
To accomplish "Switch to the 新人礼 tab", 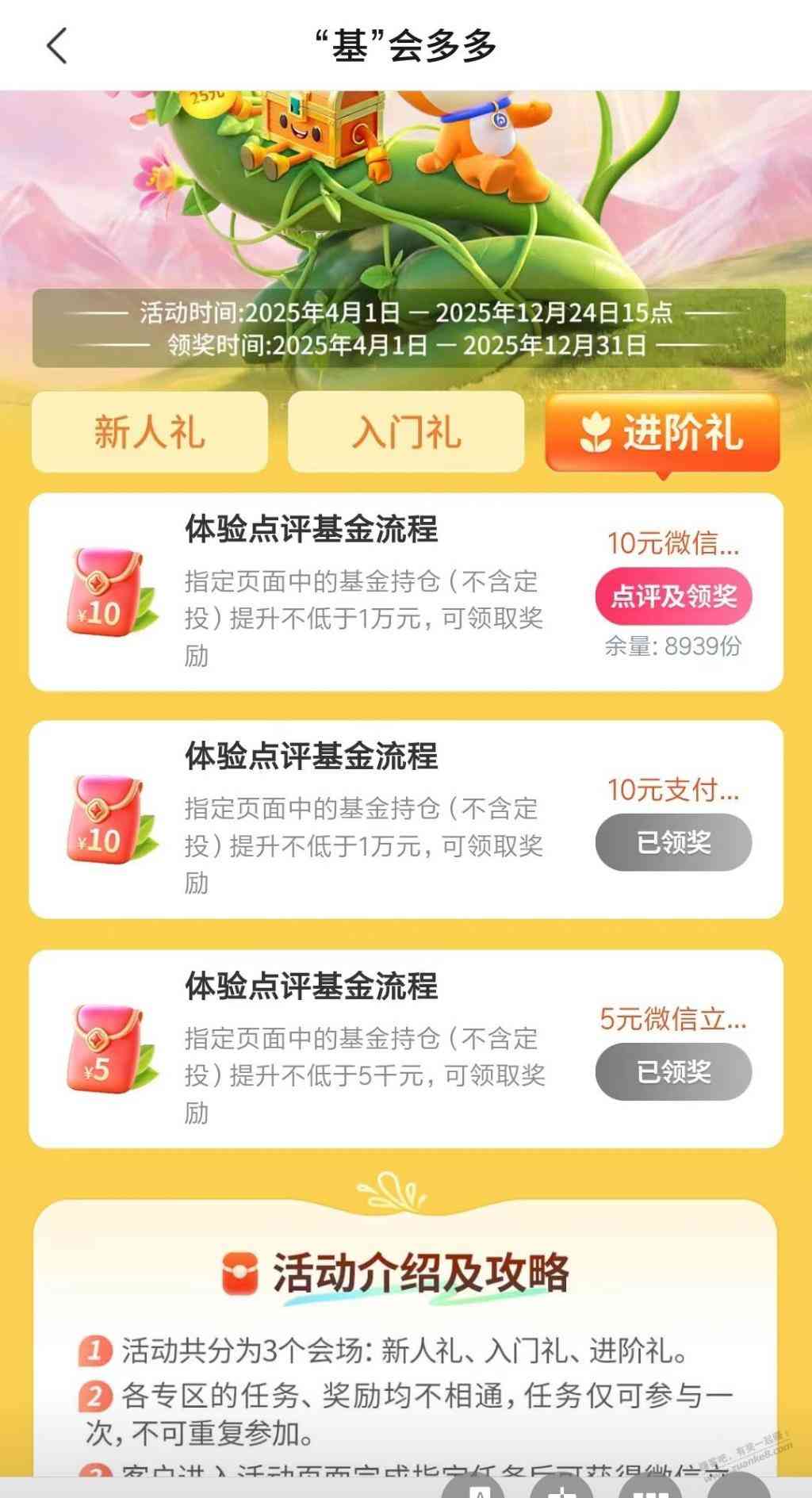I will (150, 432).
